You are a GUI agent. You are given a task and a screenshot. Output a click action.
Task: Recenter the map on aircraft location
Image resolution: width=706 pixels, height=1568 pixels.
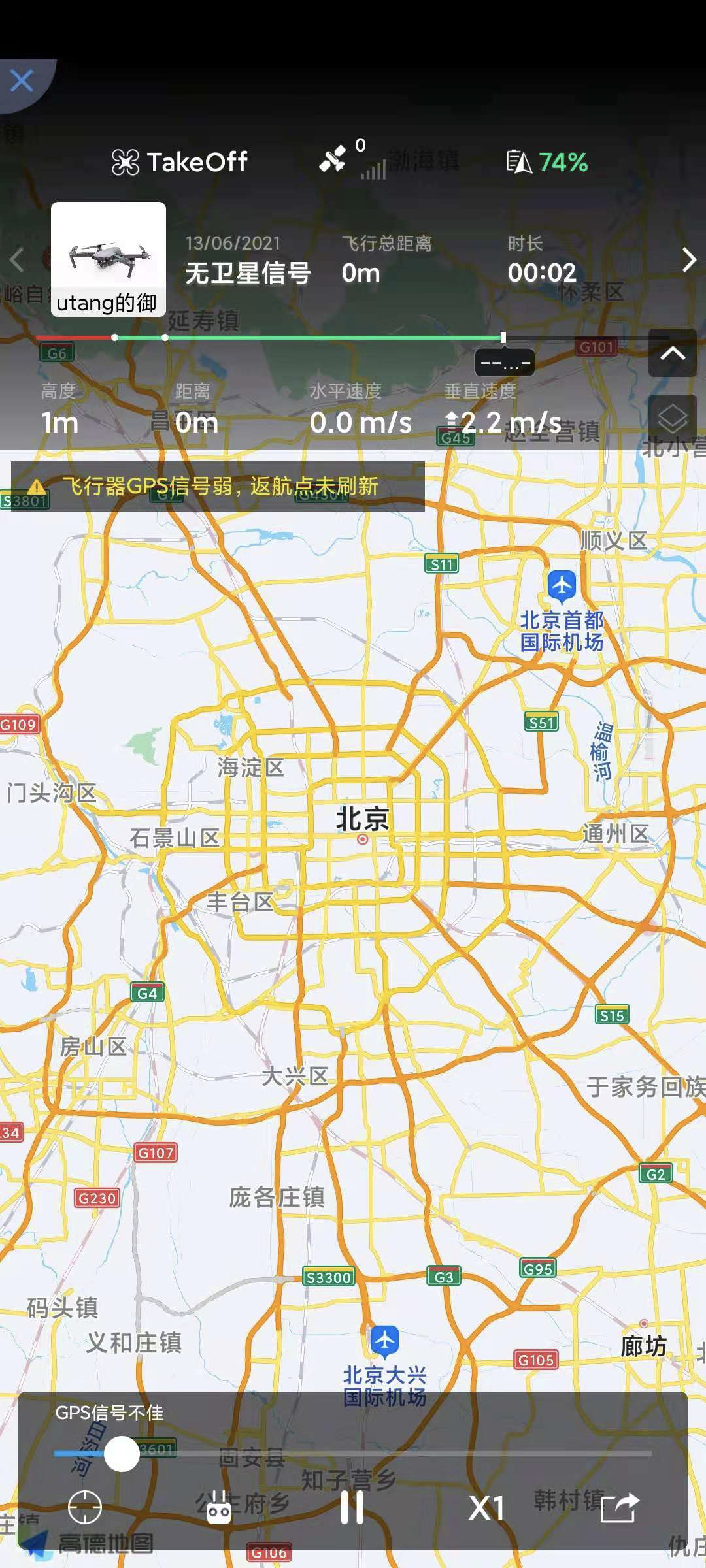click(x=85, y=1507)
